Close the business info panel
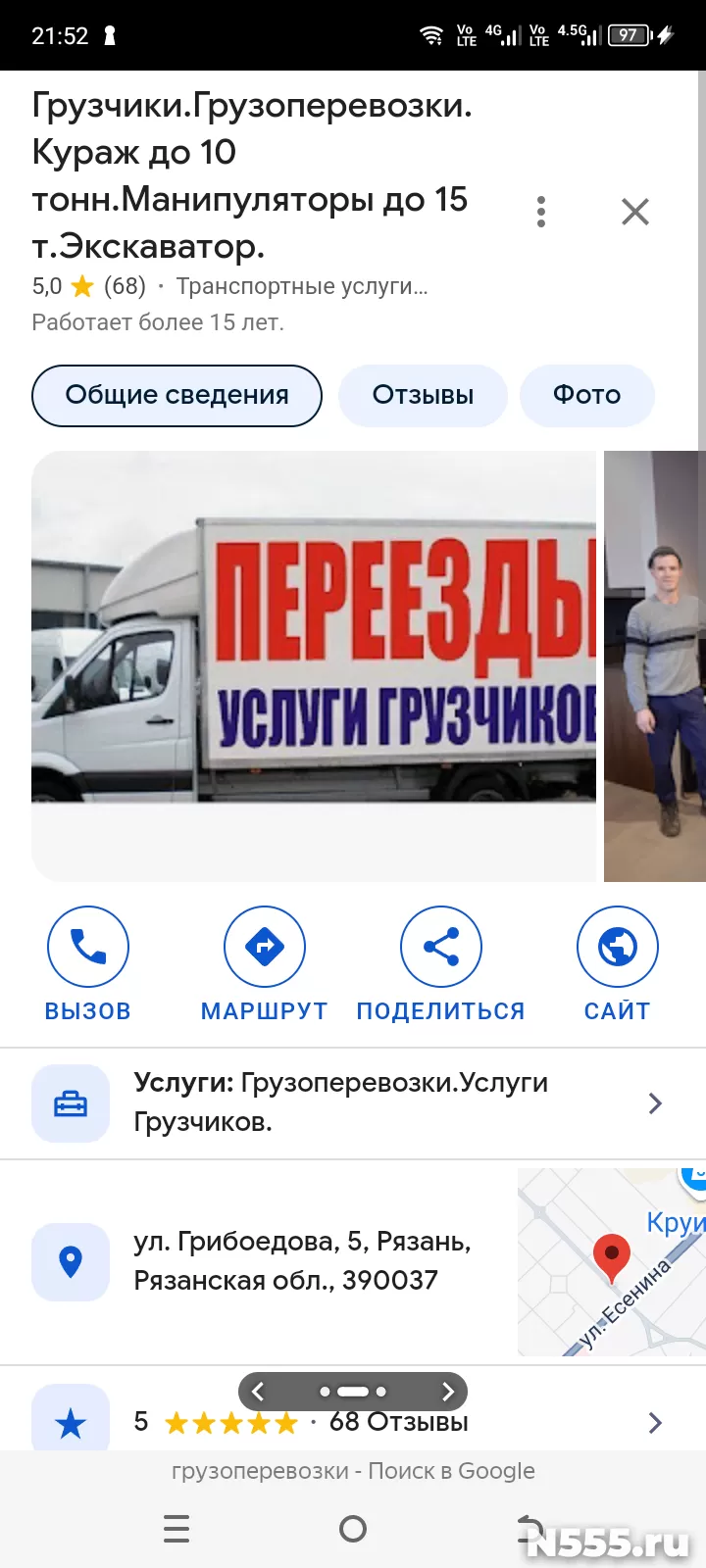This screenshot has height=1568, width=706. point(635,212)
